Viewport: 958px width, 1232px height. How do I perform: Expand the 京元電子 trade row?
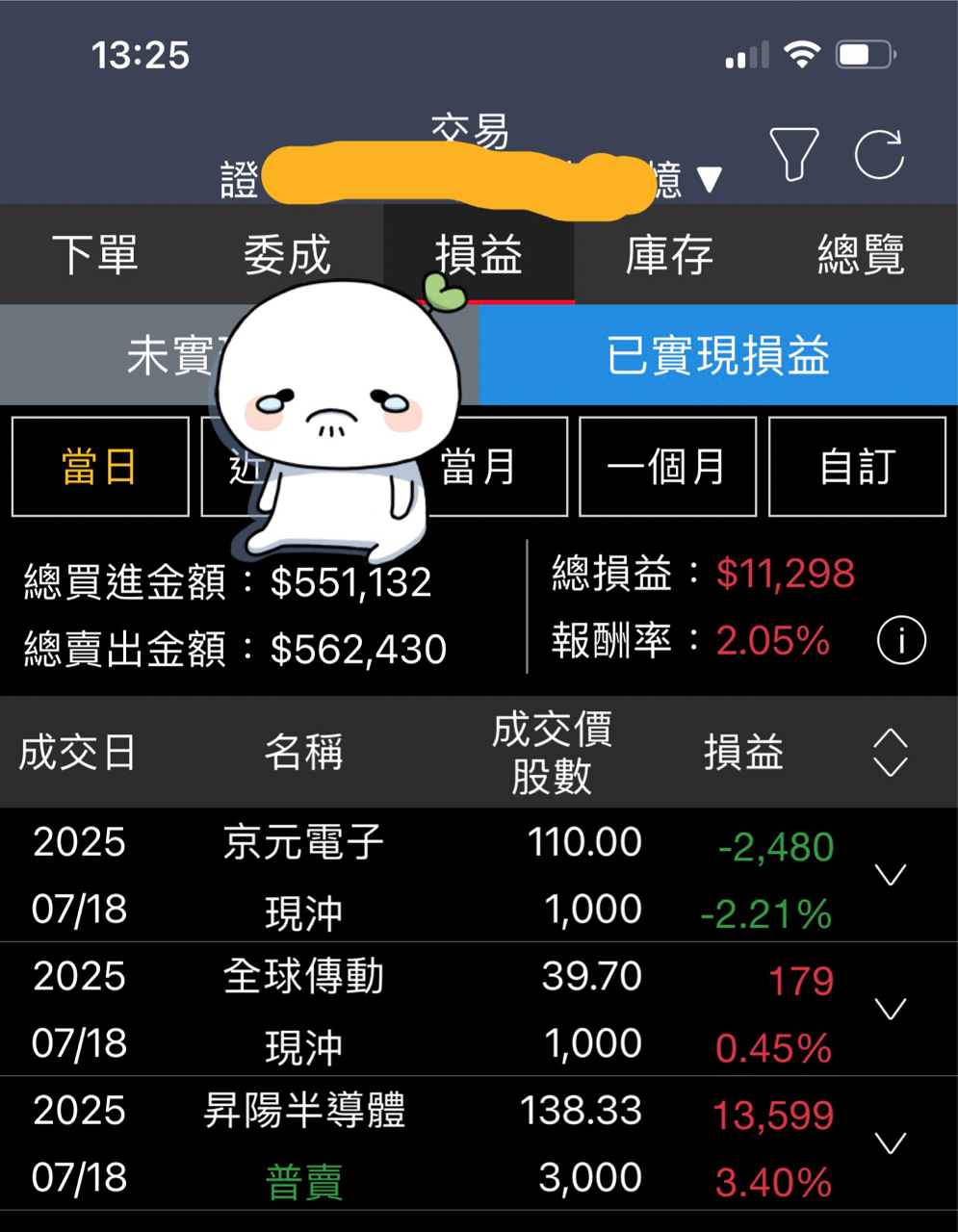click(890, 875)
